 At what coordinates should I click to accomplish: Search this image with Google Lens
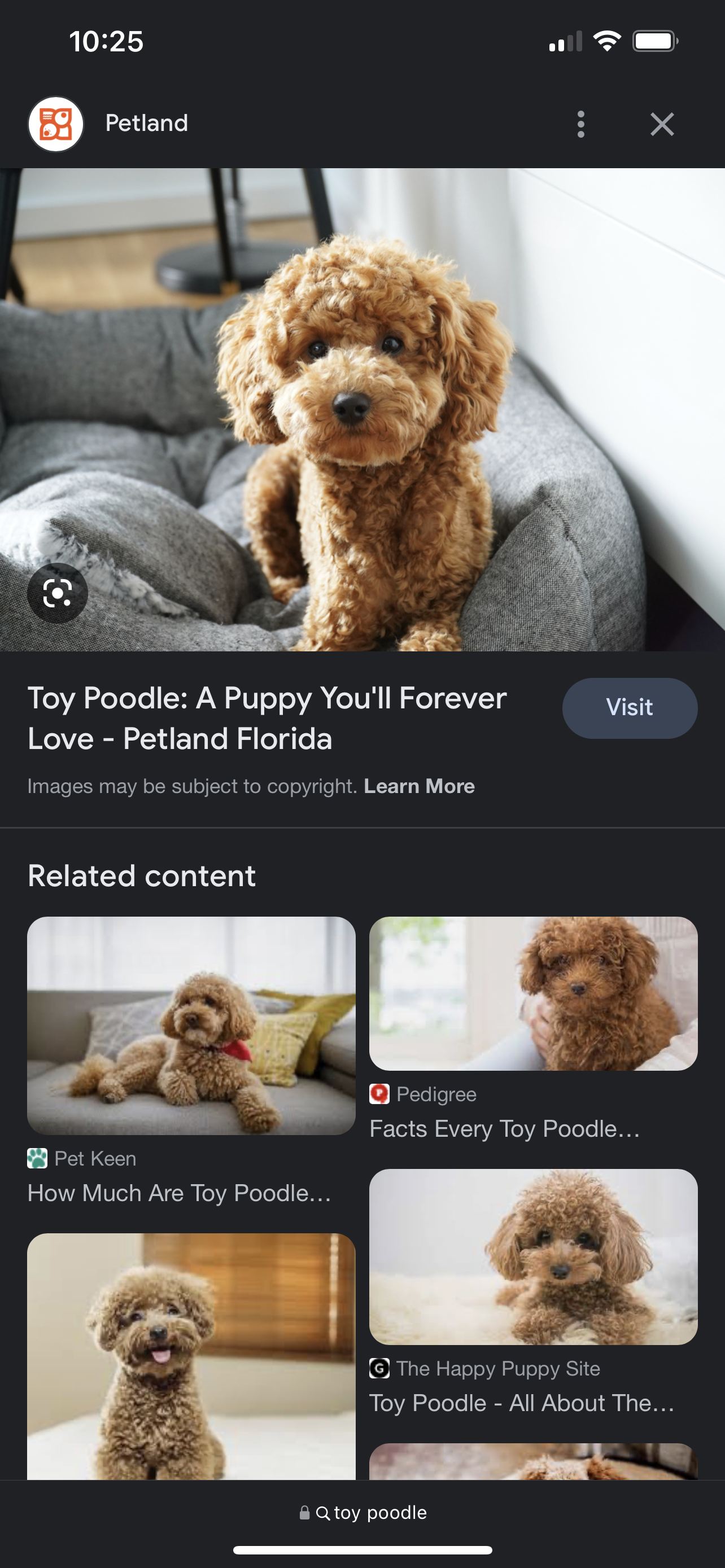pyautogui.click(x=57, y=593)
